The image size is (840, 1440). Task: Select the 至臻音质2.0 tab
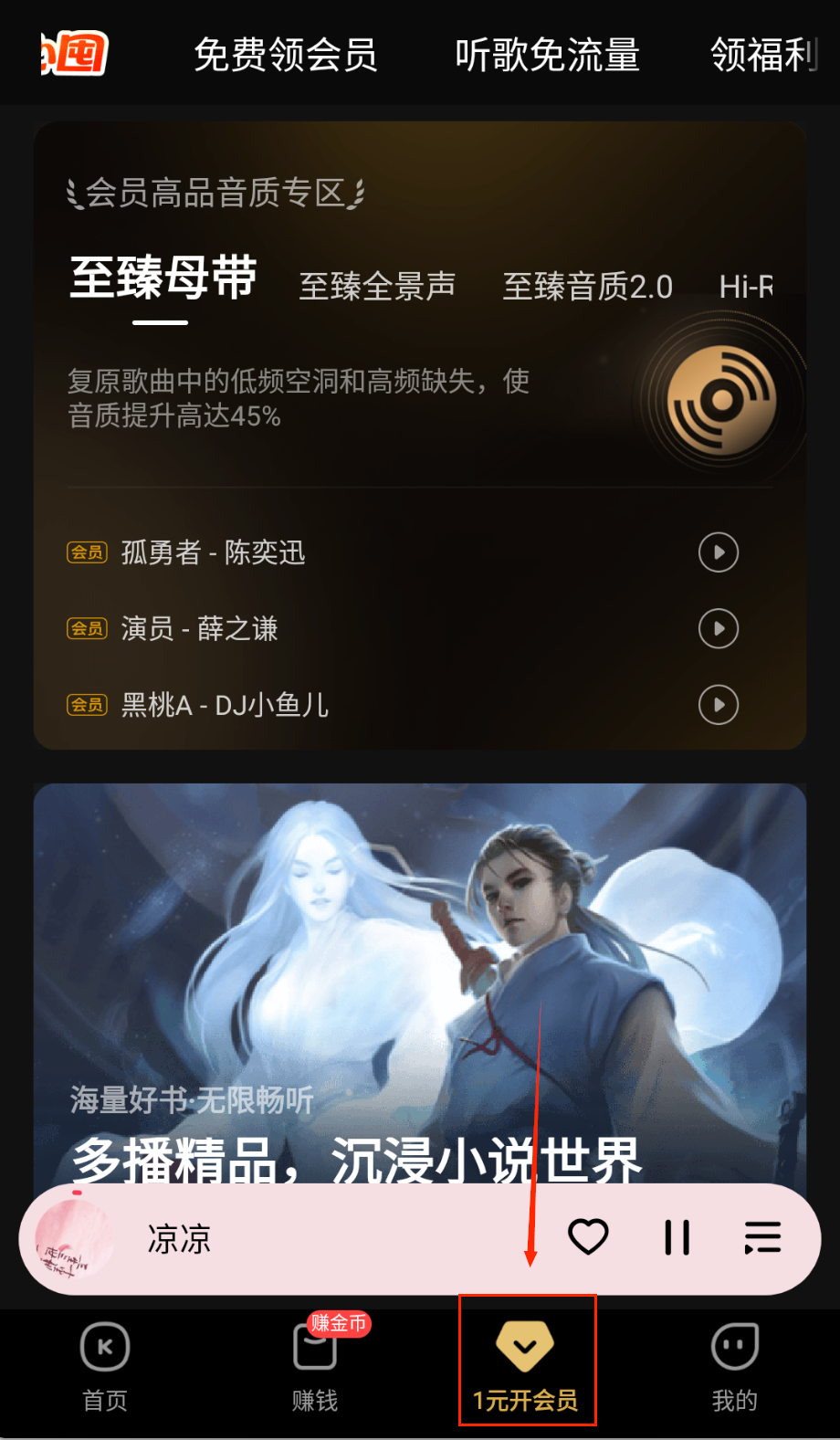[587, 287]
